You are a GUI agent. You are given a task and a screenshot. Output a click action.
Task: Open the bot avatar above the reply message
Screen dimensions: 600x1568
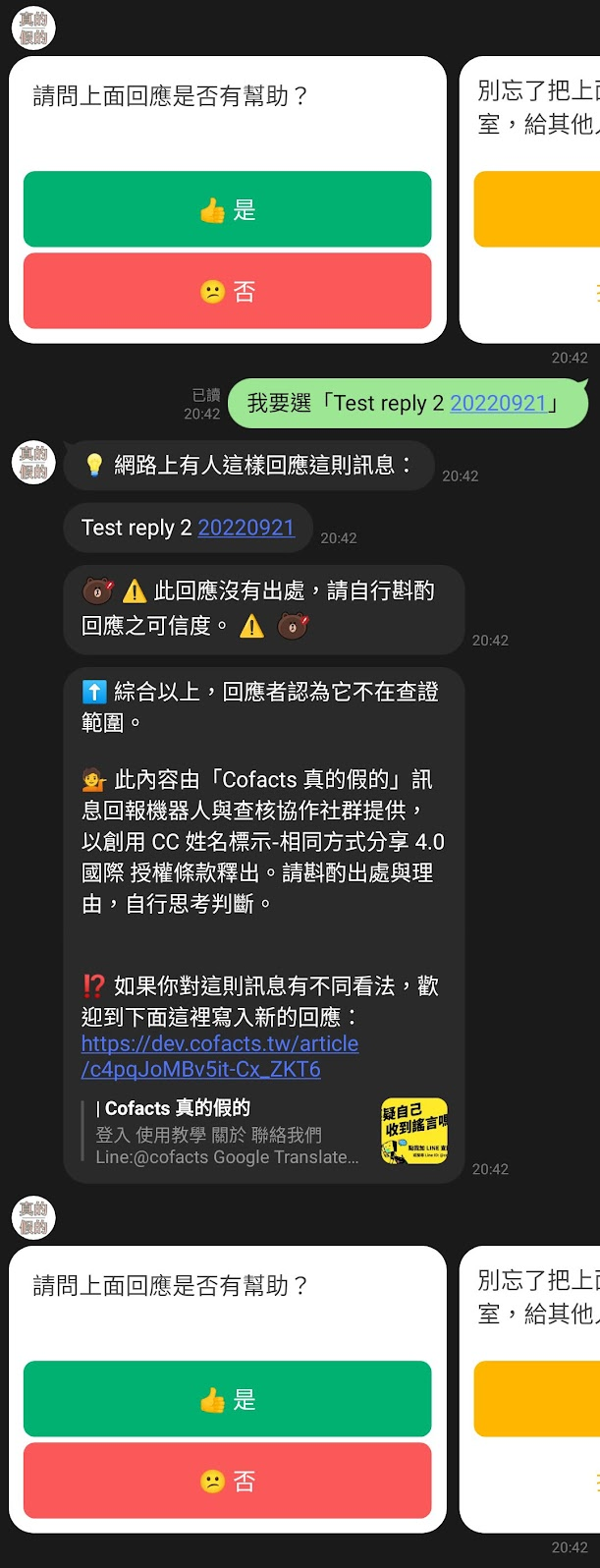click(33, 462)
